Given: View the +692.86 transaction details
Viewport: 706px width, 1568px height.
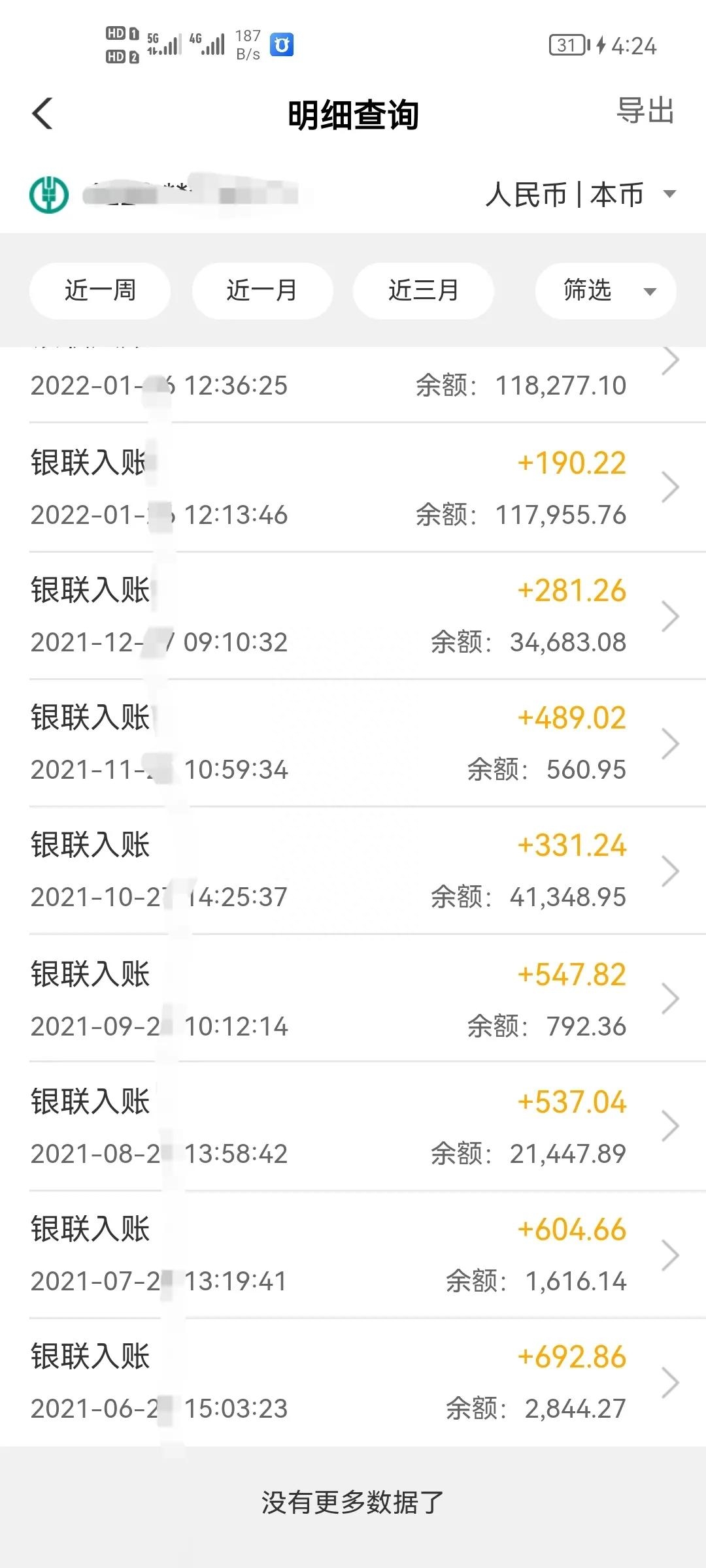Looking at the screenshot, I should click(x=353, y=1382).
